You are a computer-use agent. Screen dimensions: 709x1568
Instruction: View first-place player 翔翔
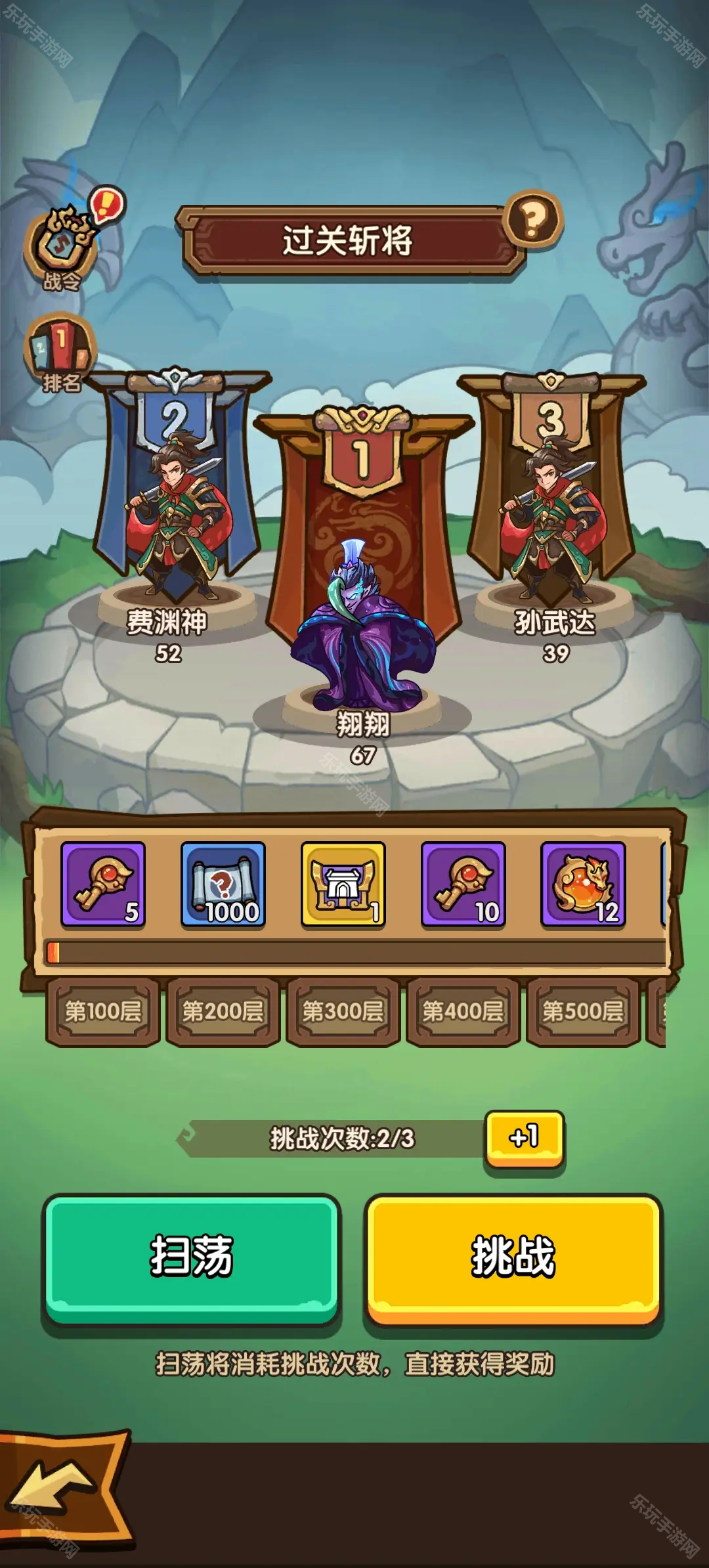pyautogui.click(x=363, y=630)
